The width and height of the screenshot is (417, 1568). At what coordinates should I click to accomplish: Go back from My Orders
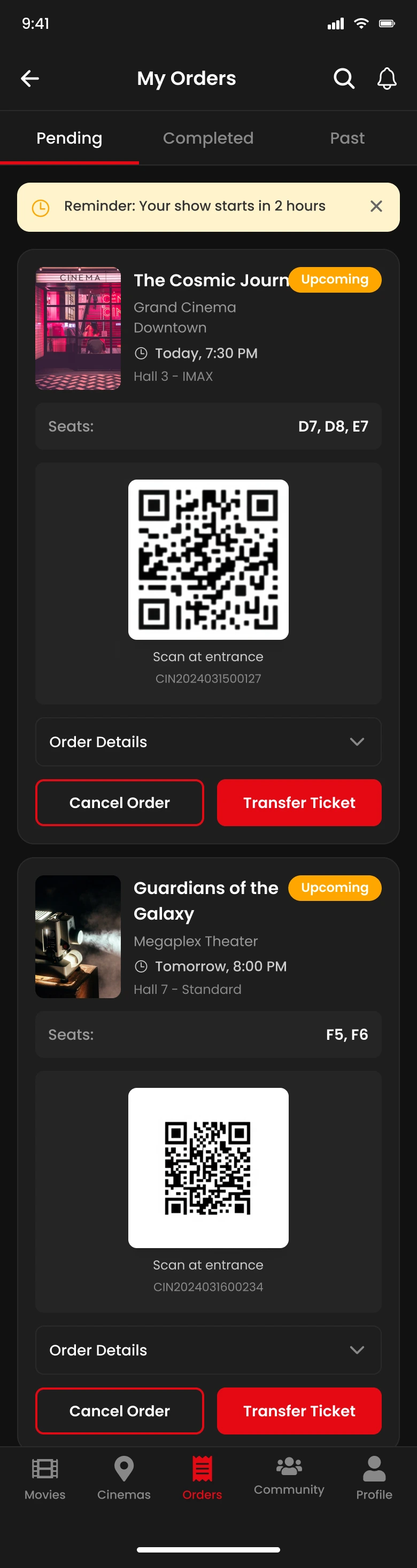coord(30,79)
